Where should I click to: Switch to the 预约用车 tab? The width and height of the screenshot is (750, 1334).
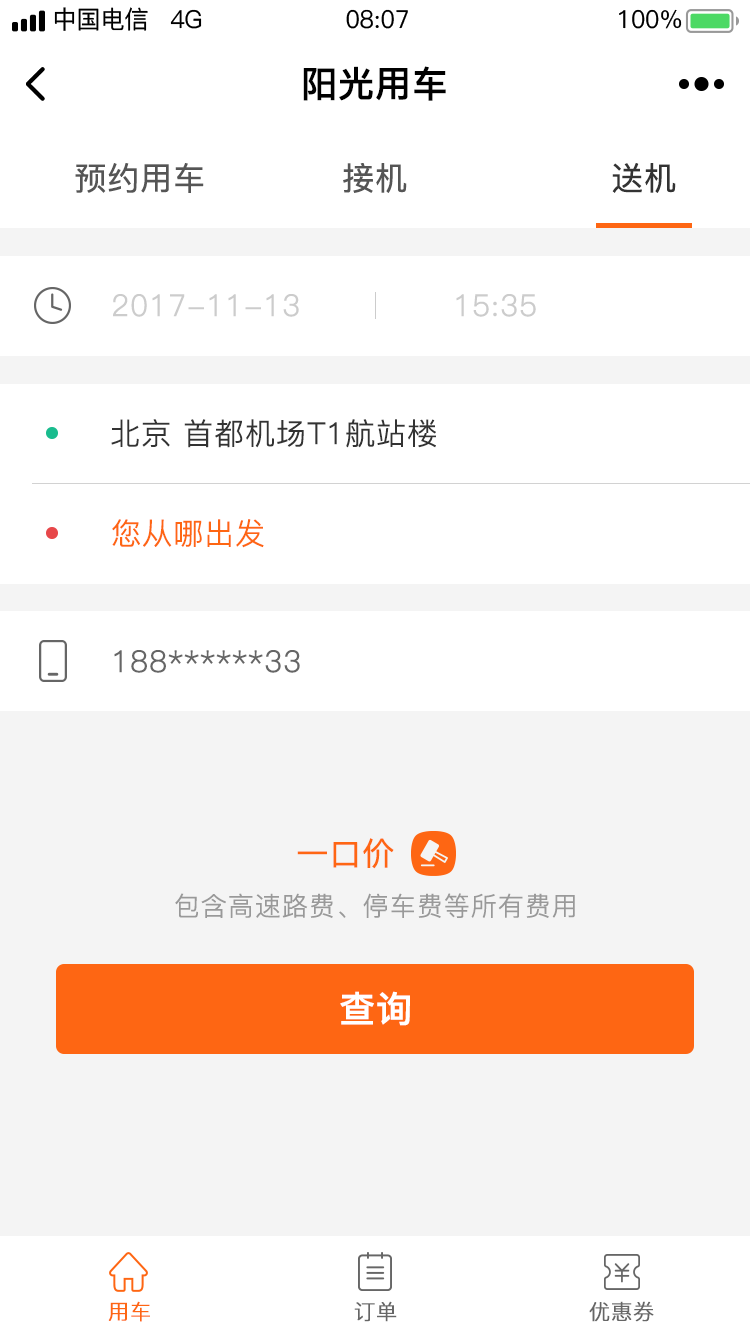[x=140, y=178]
